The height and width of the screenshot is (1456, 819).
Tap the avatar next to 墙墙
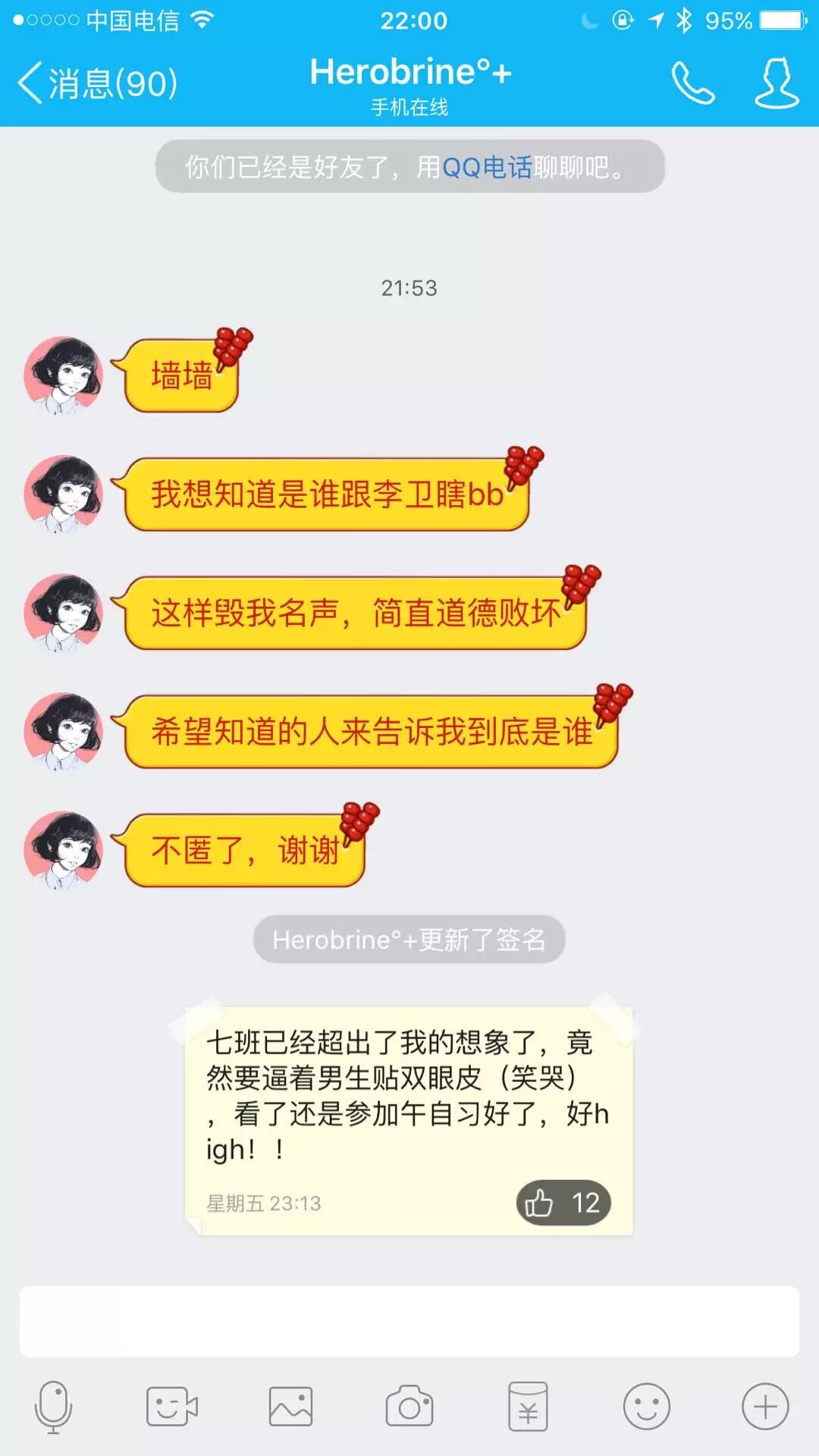pyautogui.click(x=63, y=375)
